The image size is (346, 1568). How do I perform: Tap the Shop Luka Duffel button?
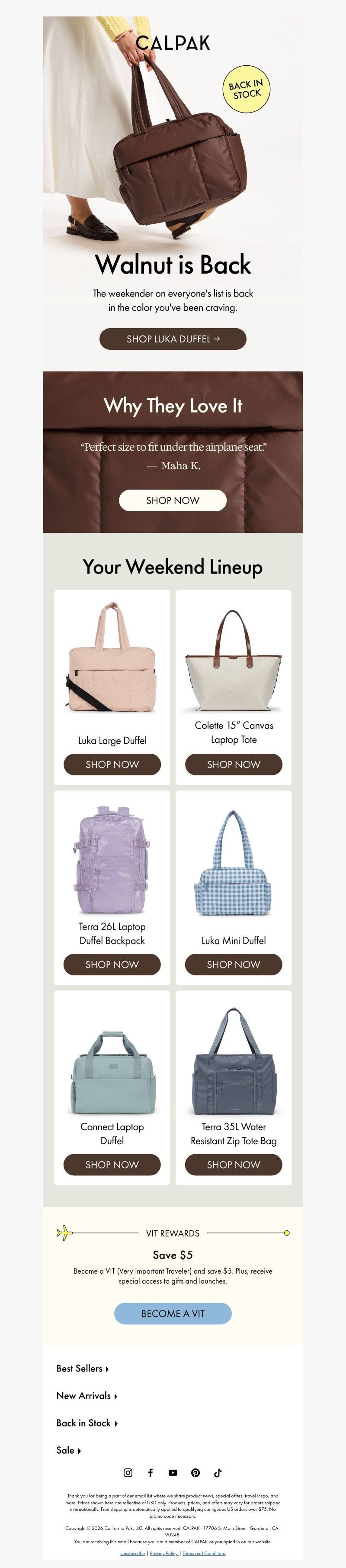[173, 339]
